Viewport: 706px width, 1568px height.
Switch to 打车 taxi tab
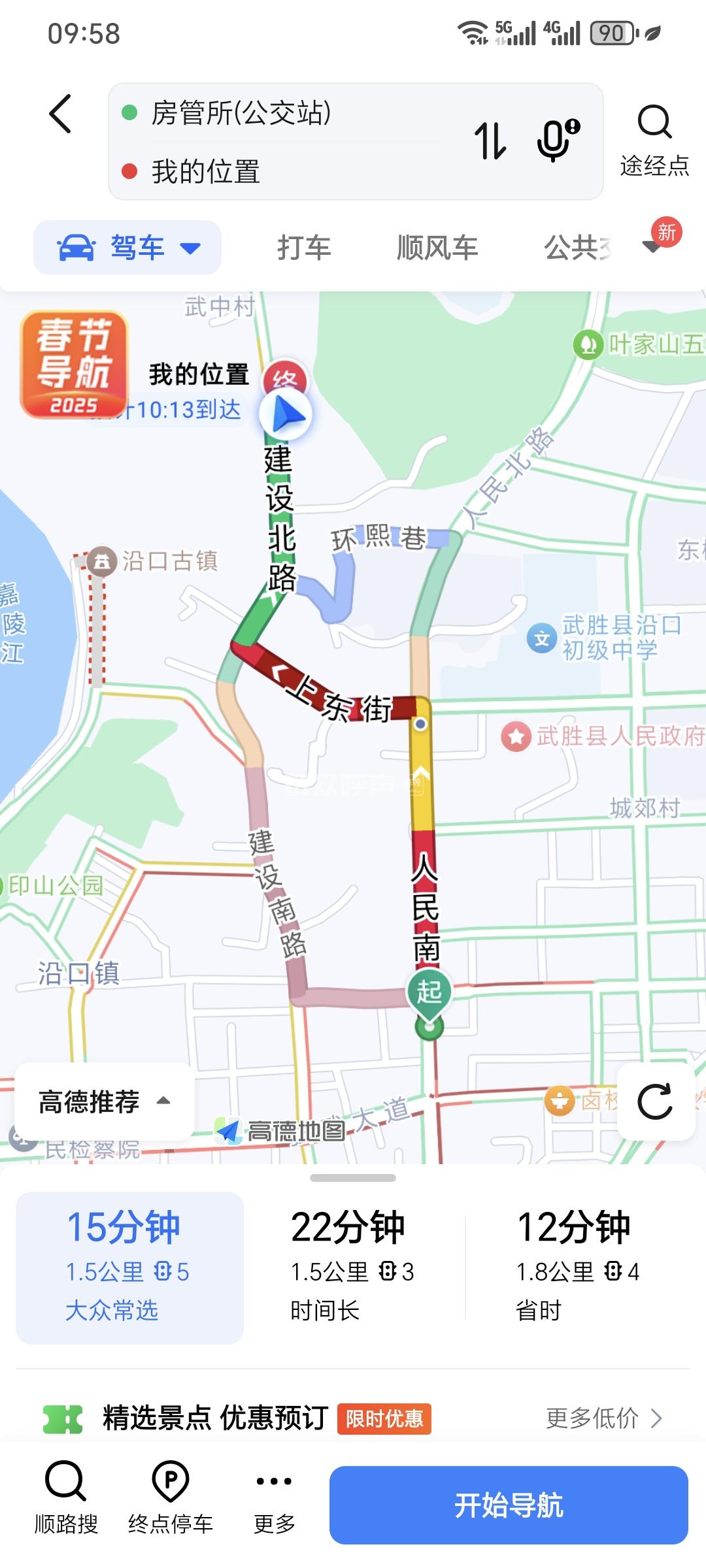point(304,248)
